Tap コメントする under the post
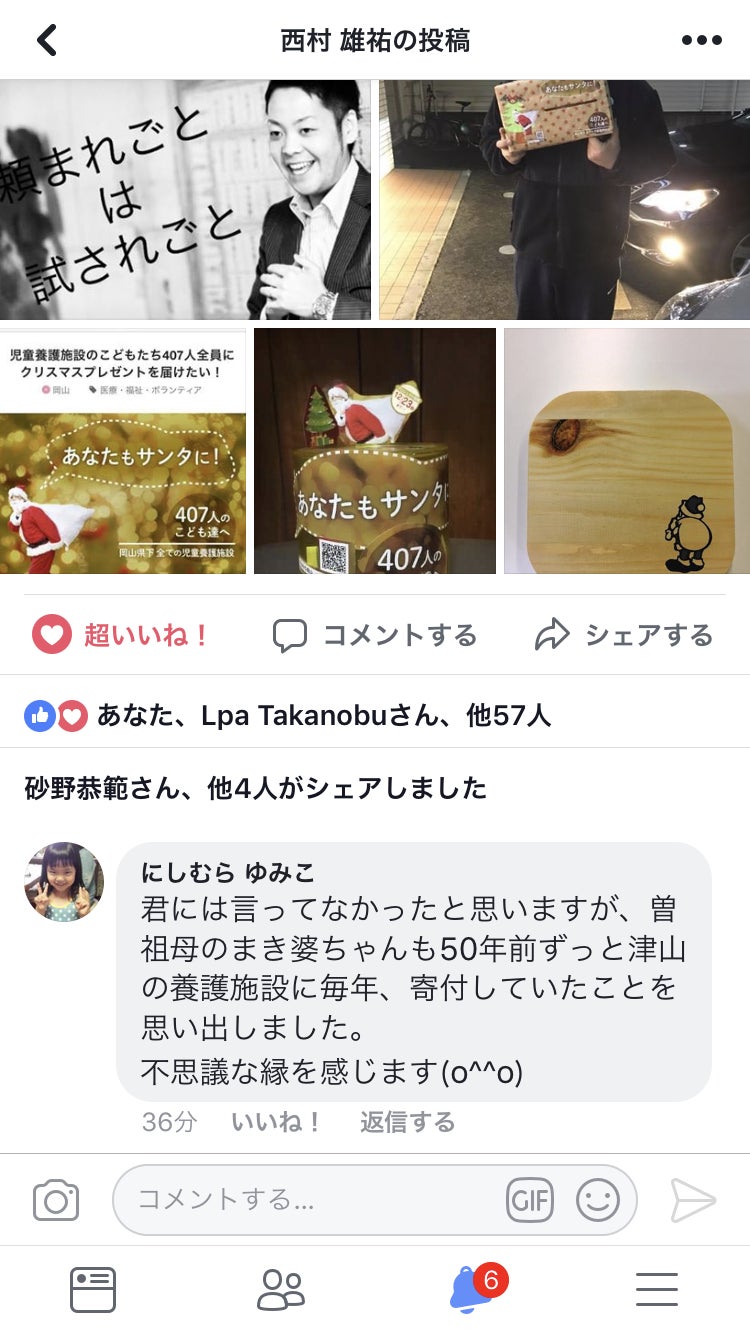750x1334 pixels. pyautogui.click(x=375, y=635)
